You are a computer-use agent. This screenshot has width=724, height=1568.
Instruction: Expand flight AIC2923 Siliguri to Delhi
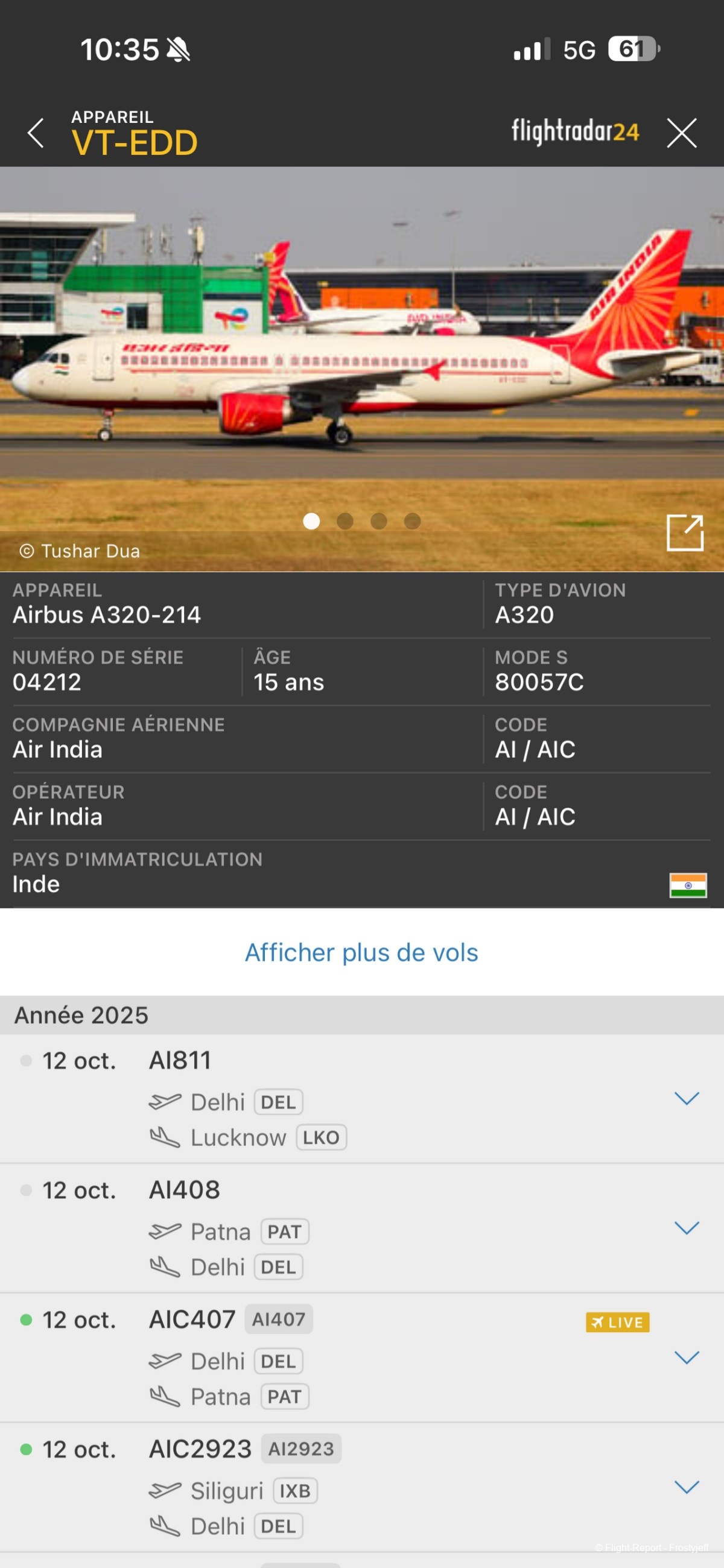tap(686, 1487)
